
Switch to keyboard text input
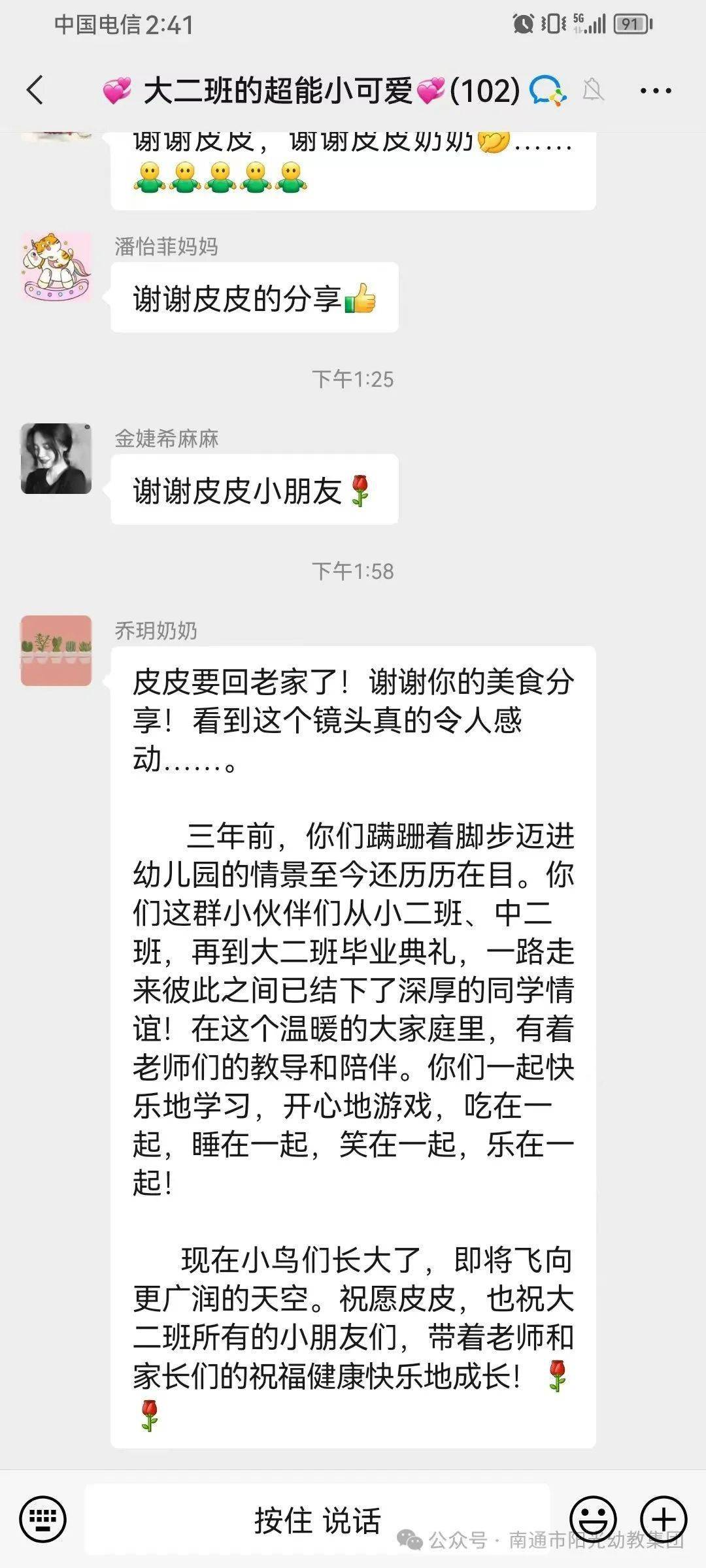(x=43, y=1518)
